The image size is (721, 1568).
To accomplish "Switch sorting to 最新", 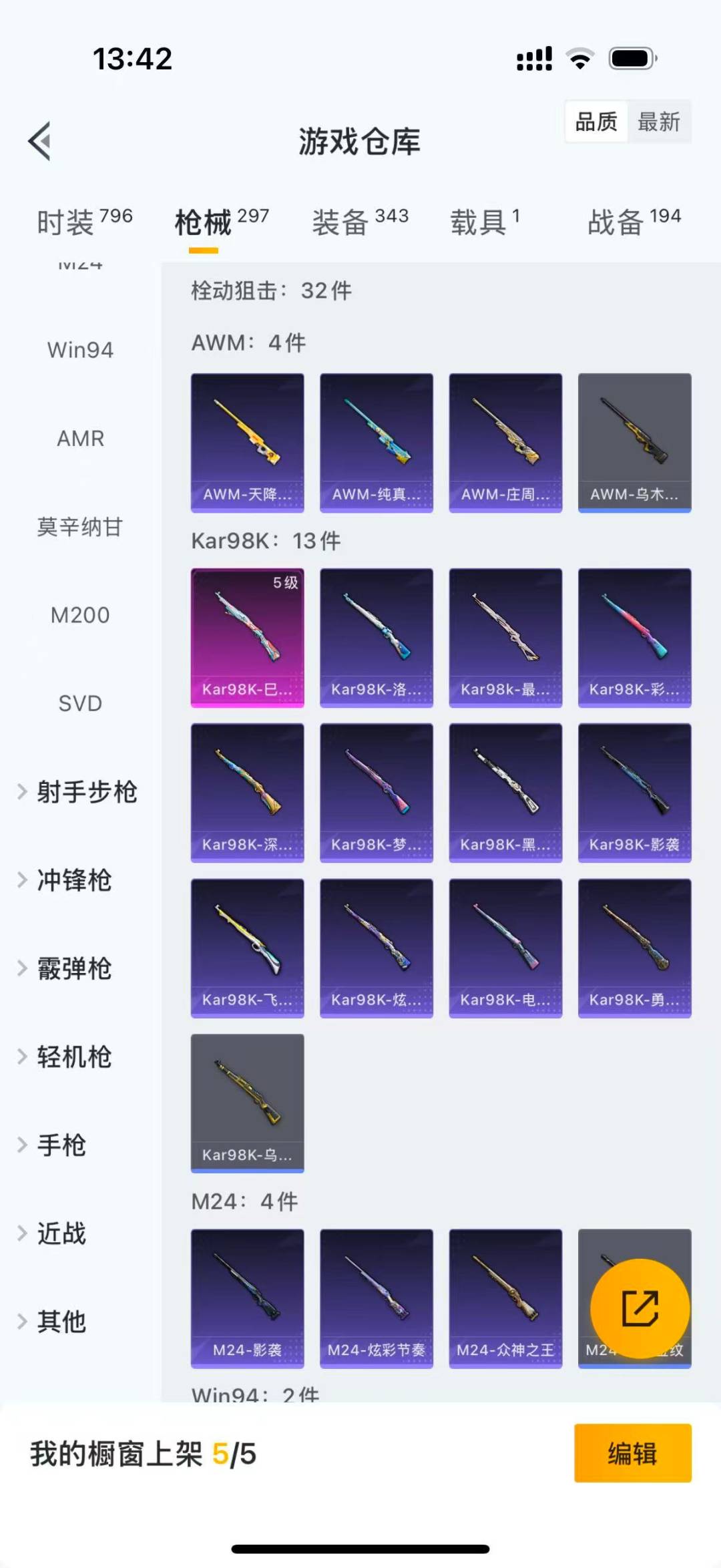I will [x=659, y=122].
